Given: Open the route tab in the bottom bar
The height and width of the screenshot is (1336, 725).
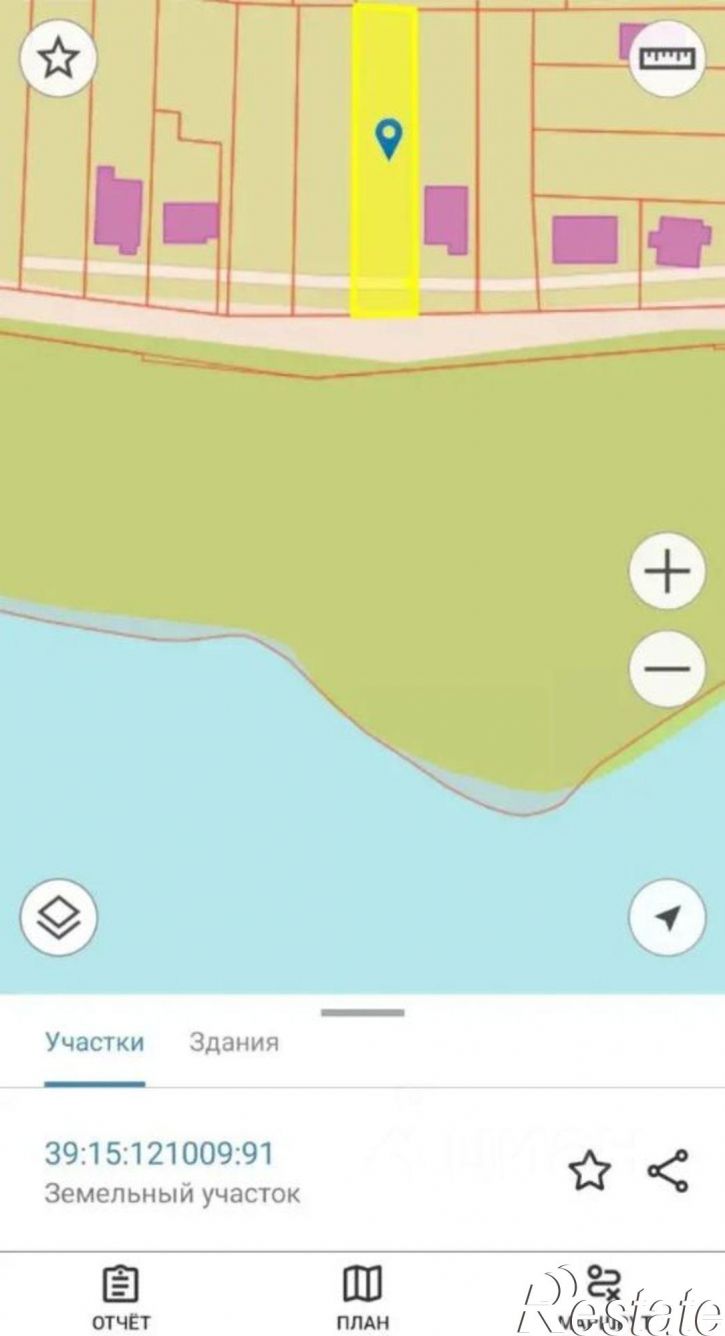Looking at the screenshot, I should [x=604, y=1297].
